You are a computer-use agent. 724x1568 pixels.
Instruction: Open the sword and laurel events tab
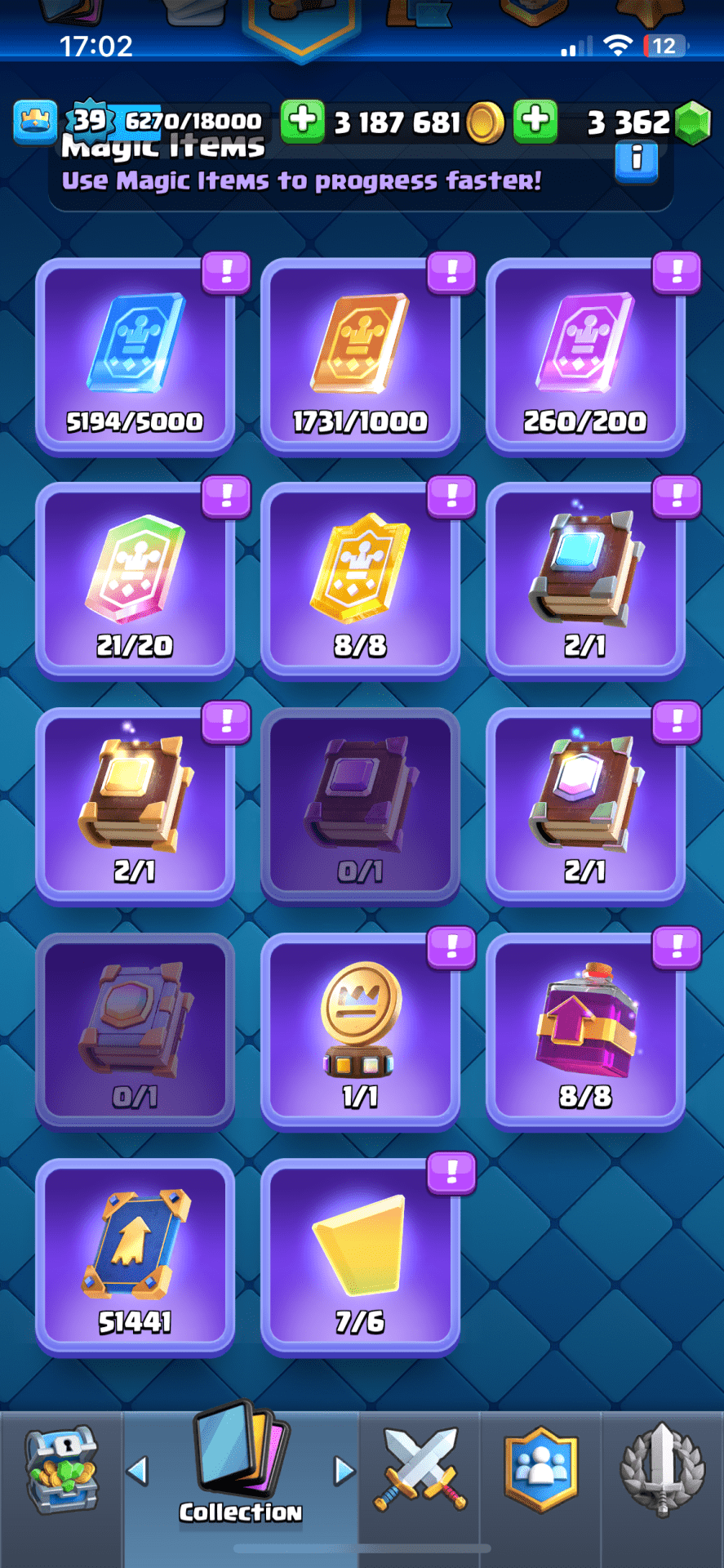point(662,1470)
